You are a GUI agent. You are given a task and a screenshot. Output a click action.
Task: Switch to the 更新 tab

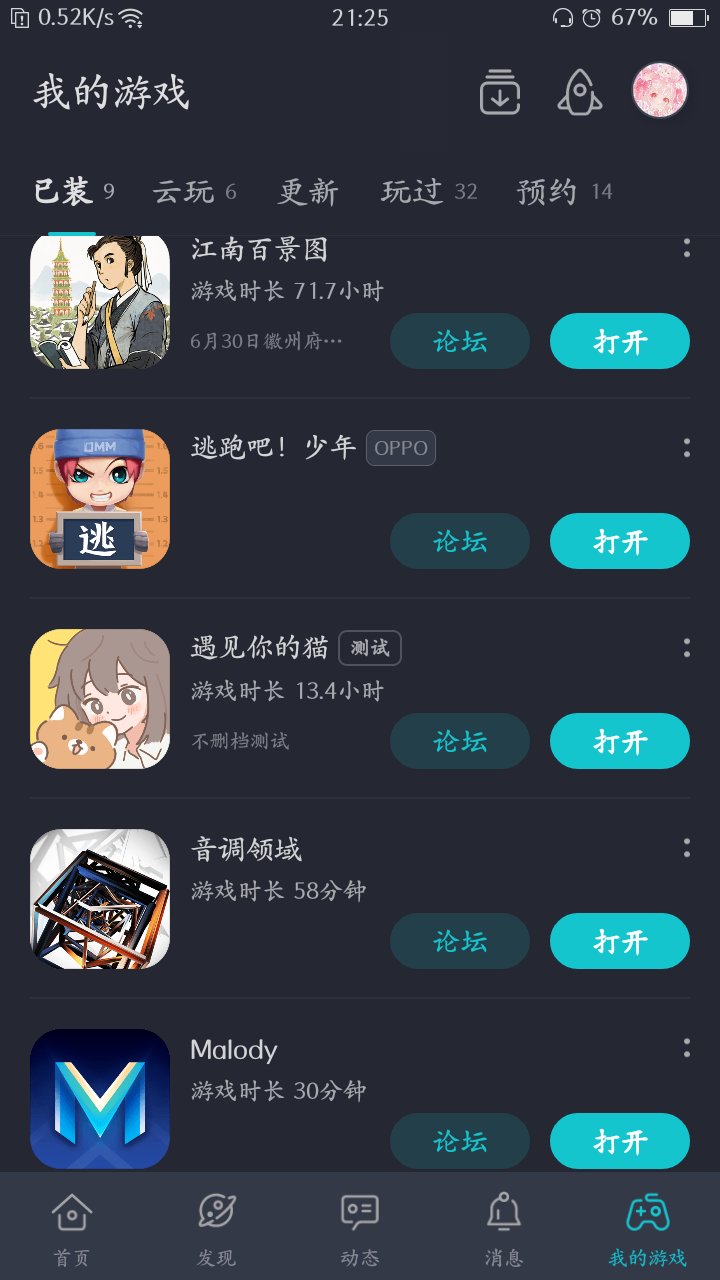coord(308,192)
